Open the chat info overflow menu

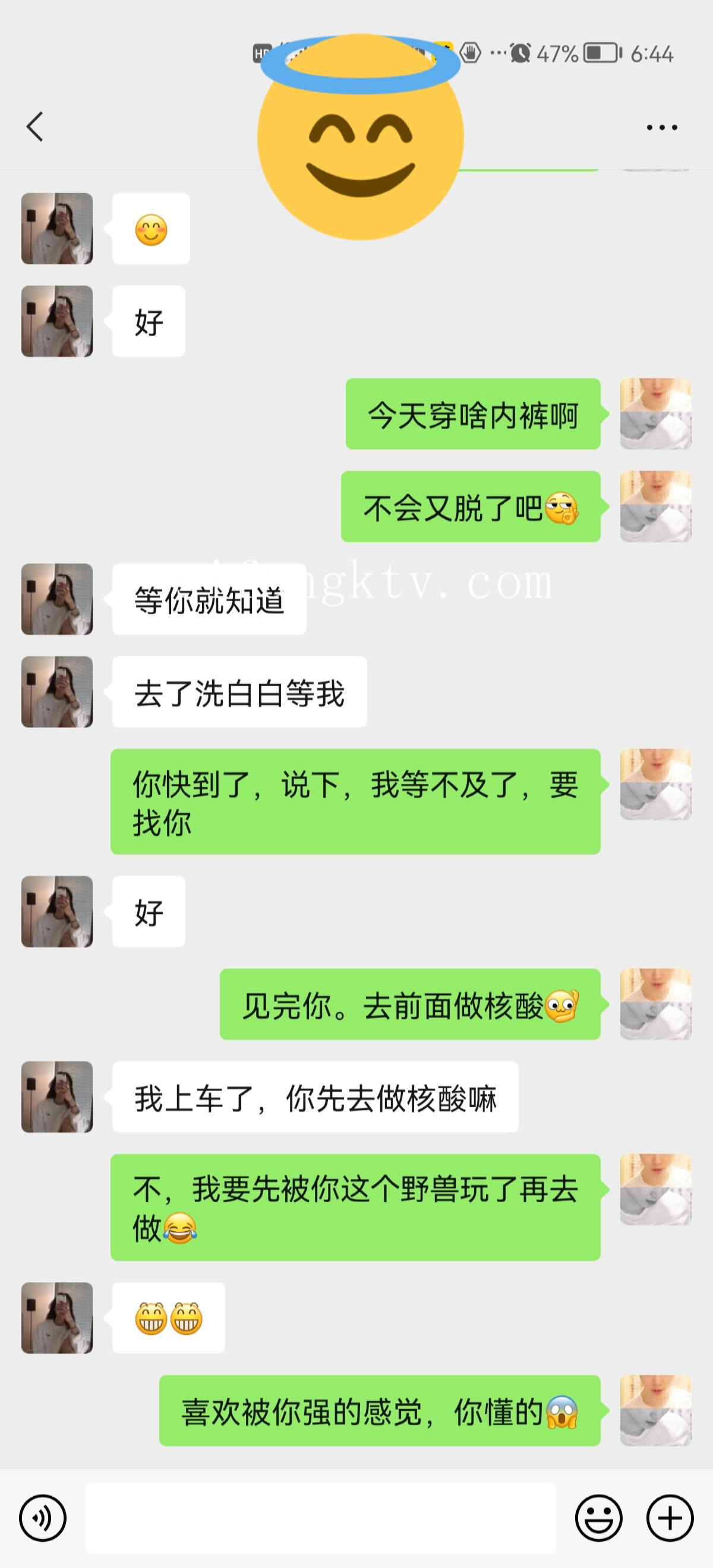[x=661, y=127]
